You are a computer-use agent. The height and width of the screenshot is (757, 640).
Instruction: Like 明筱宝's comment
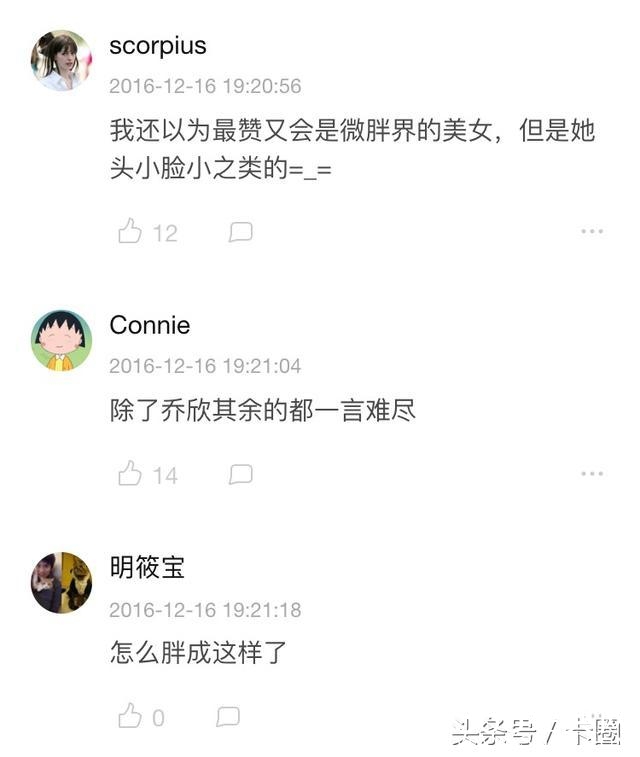pyautogui.click(x=130, y=716)
